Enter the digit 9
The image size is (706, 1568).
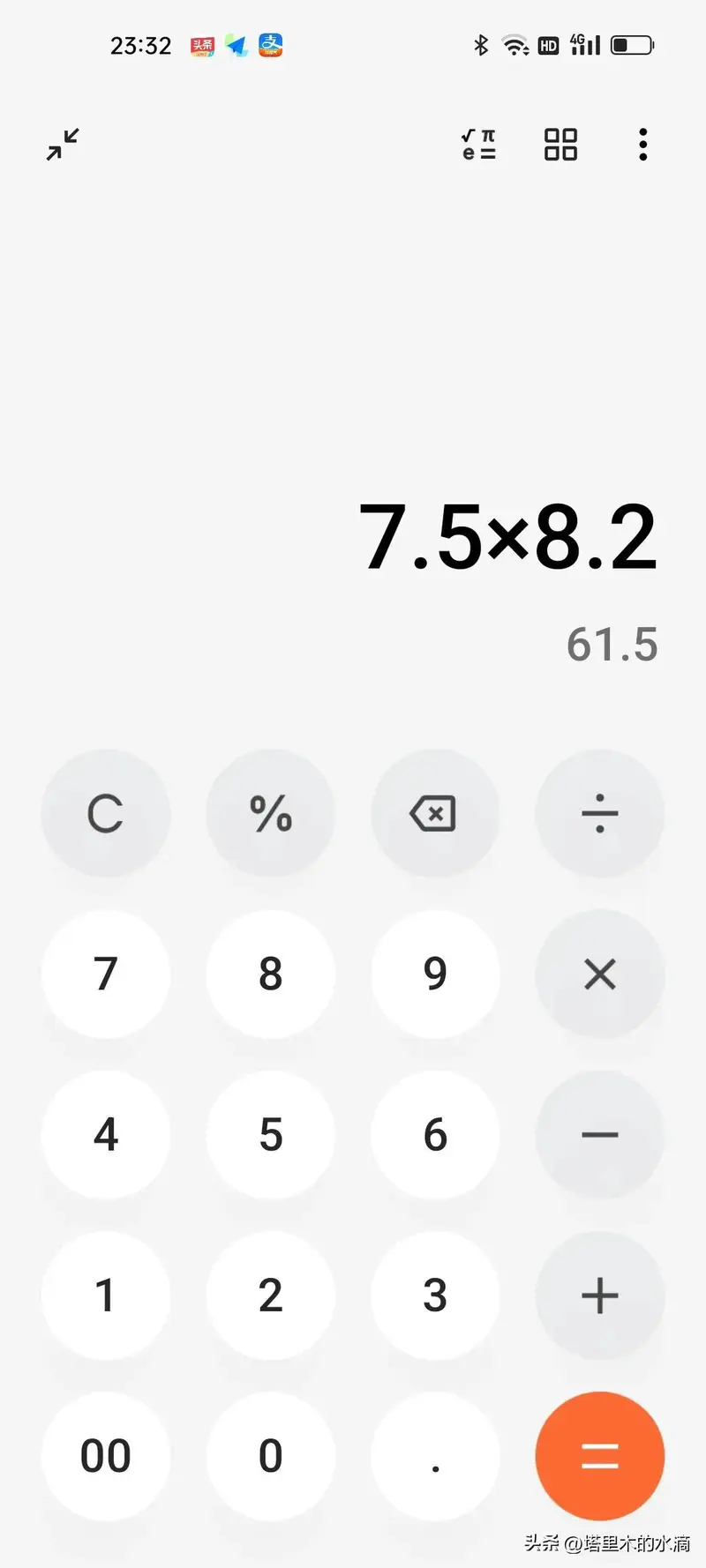[435, 974]
